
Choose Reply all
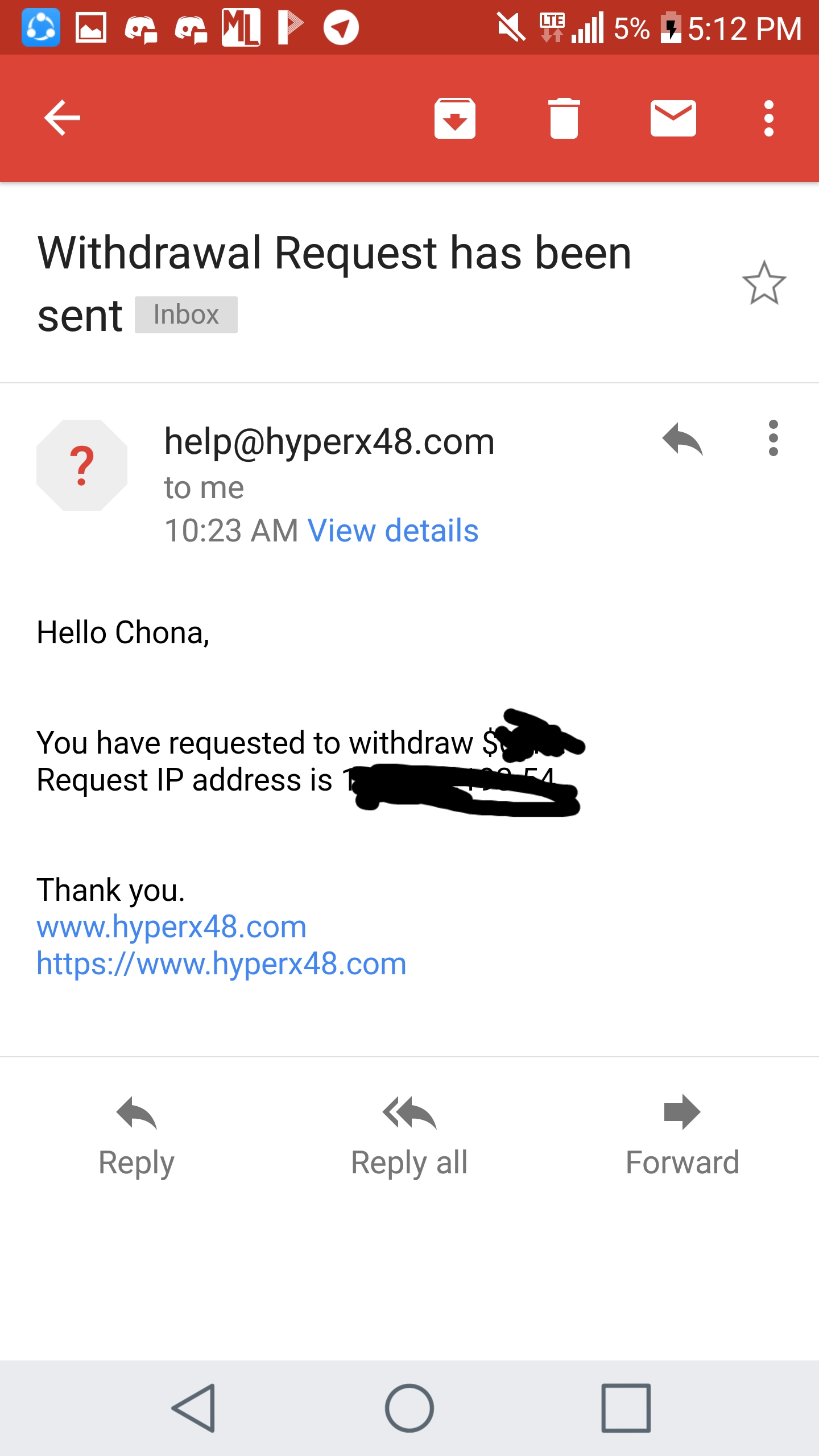click(409, 1135)
